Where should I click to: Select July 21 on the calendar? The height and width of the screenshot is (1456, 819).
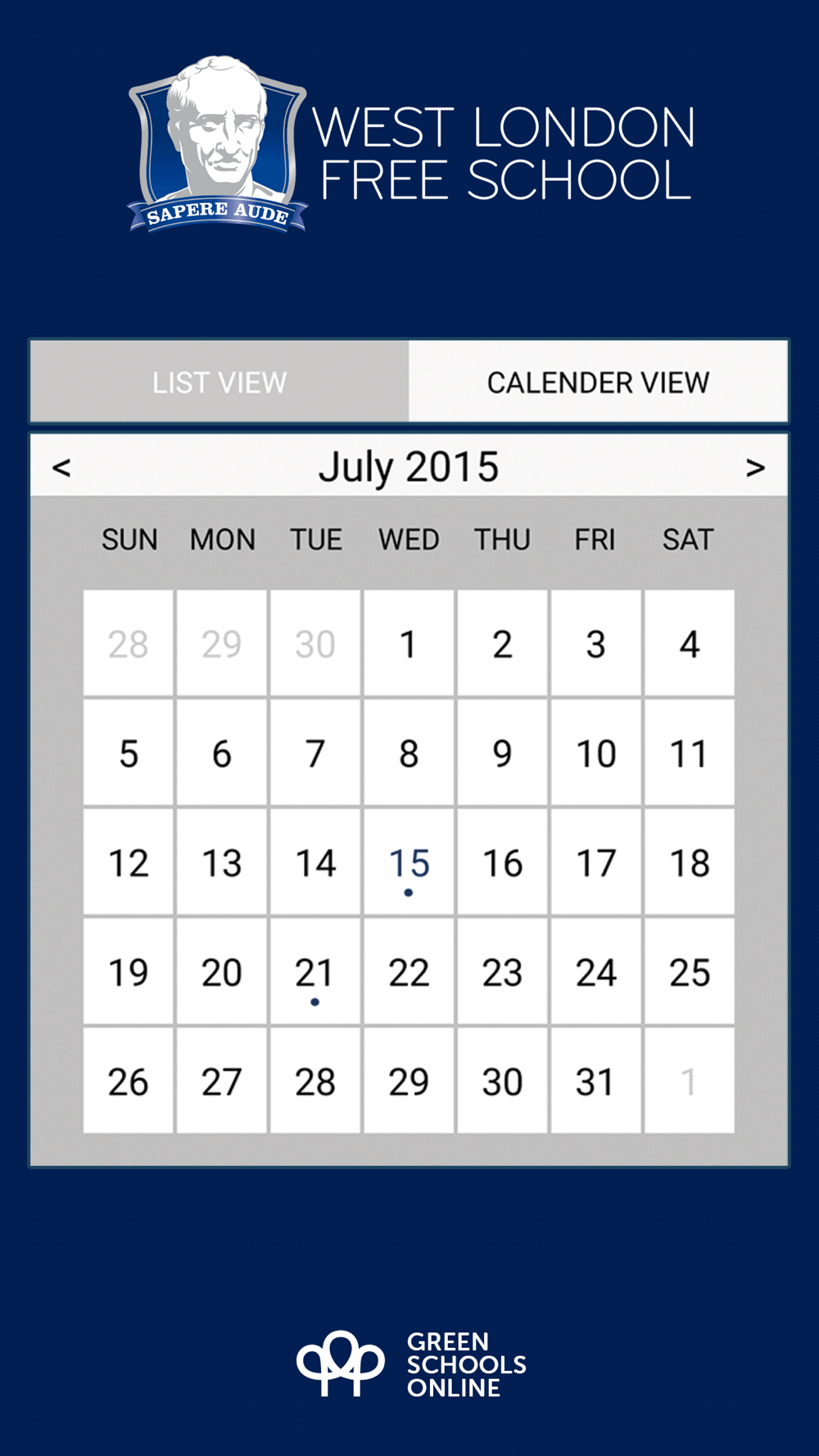(x=315, y=972)
